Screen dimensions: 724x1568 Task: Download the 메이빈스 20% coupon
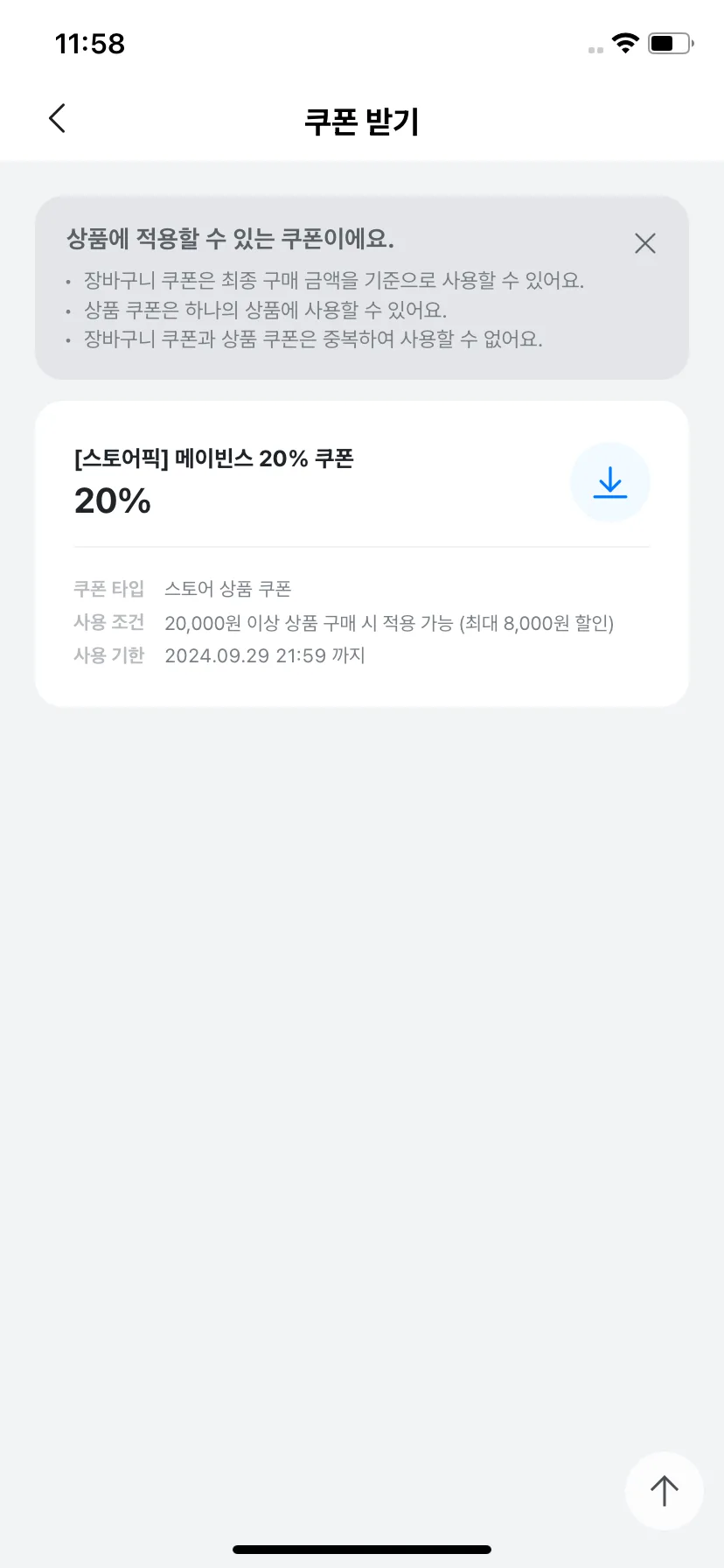click(609, 482)
